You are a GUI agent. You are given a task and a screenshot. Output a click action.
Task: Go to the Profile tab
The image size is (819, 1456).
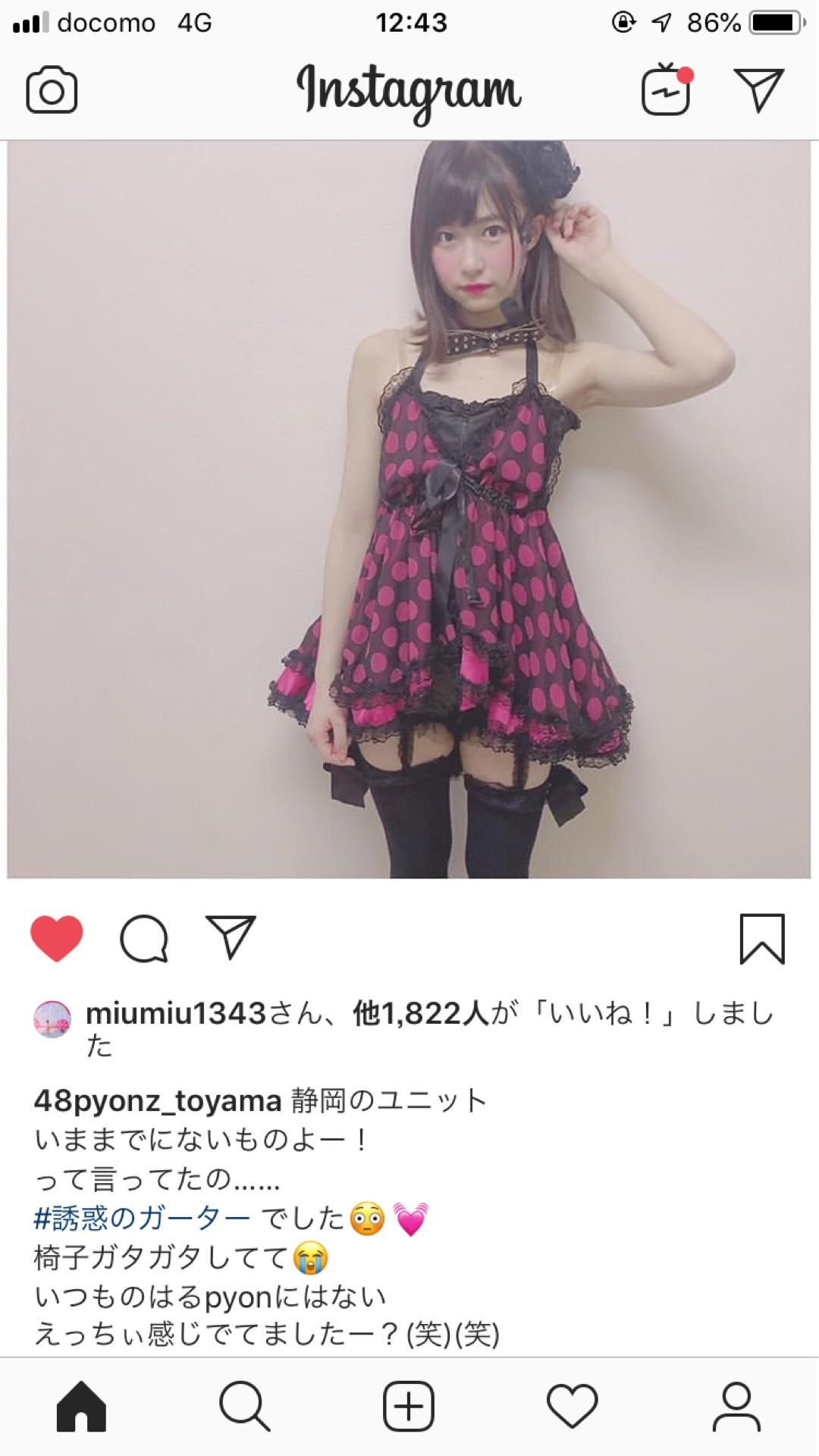[736, 1407]
